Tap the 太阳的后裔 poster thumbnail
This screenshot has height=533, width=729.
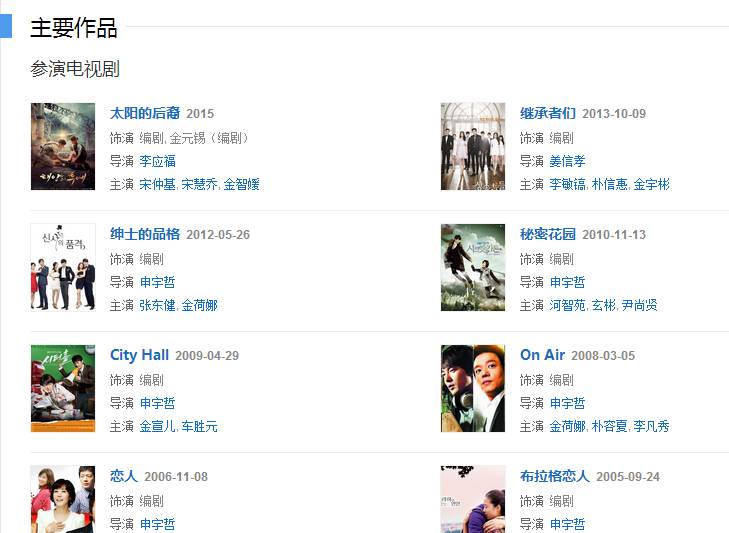coord(63,146)
